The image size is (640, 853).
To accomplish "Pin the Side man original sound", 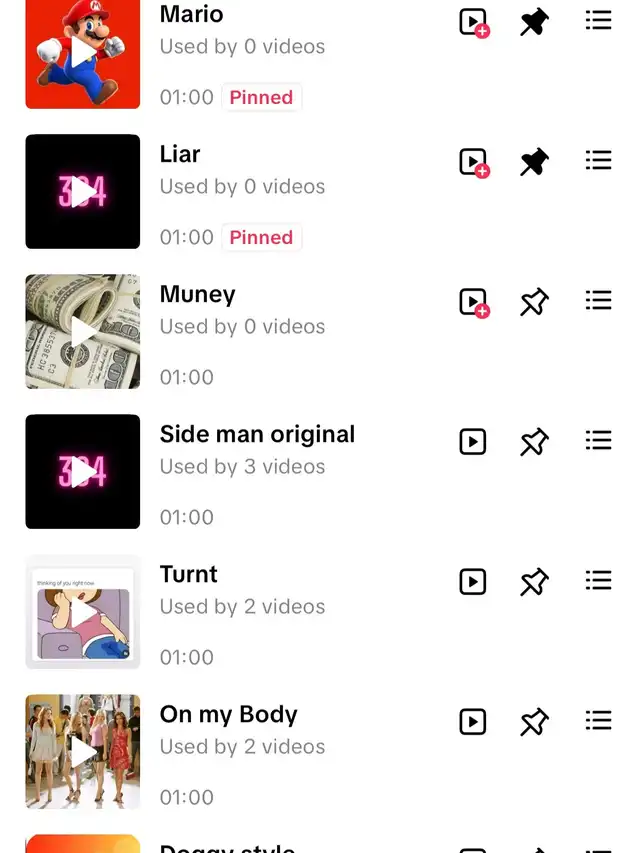I will coord(535,442).
